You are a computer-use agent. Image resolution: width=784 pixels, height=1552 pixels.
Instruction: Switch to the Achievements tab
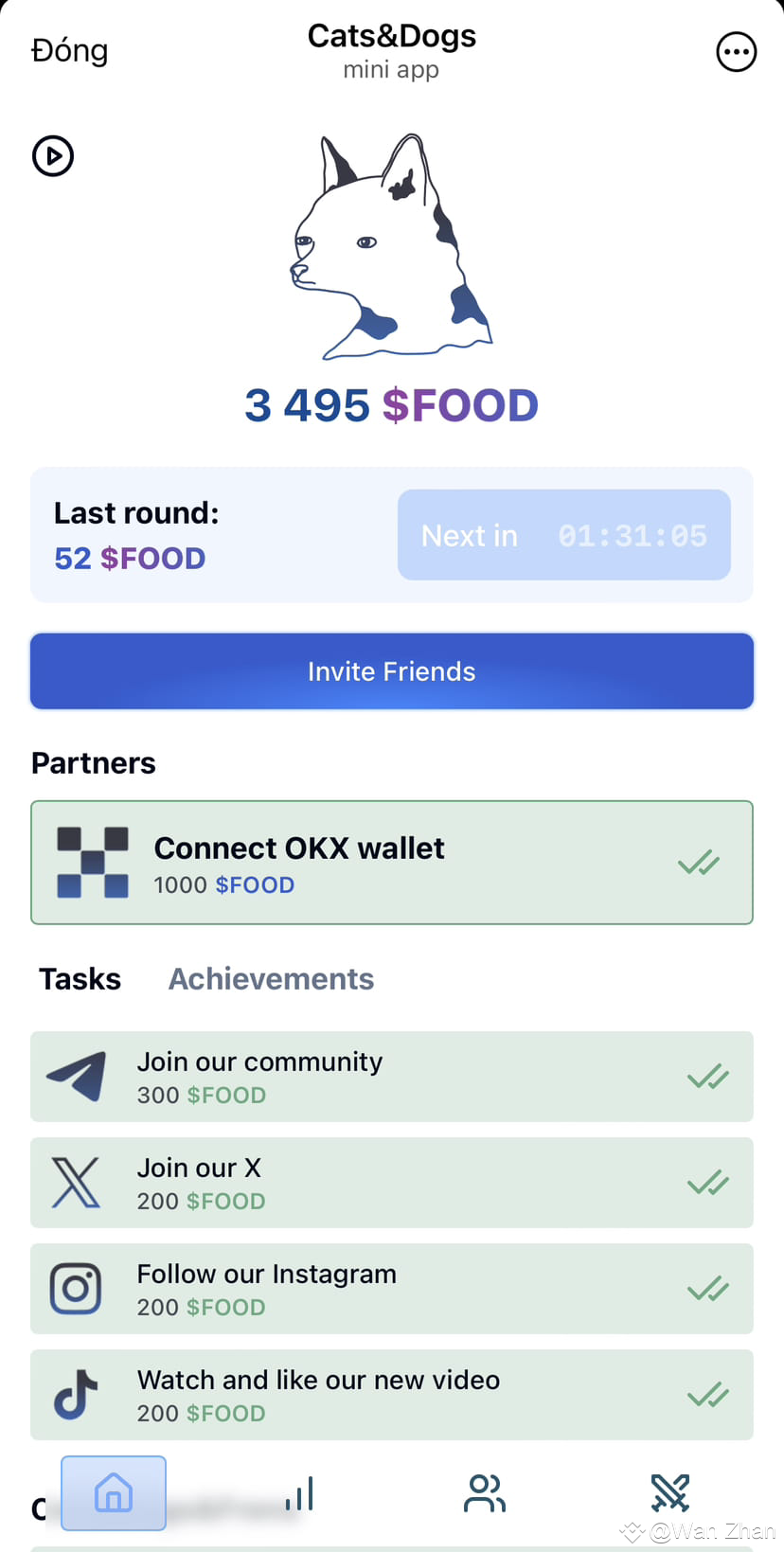pyautogui.click(x=271, y=979)
